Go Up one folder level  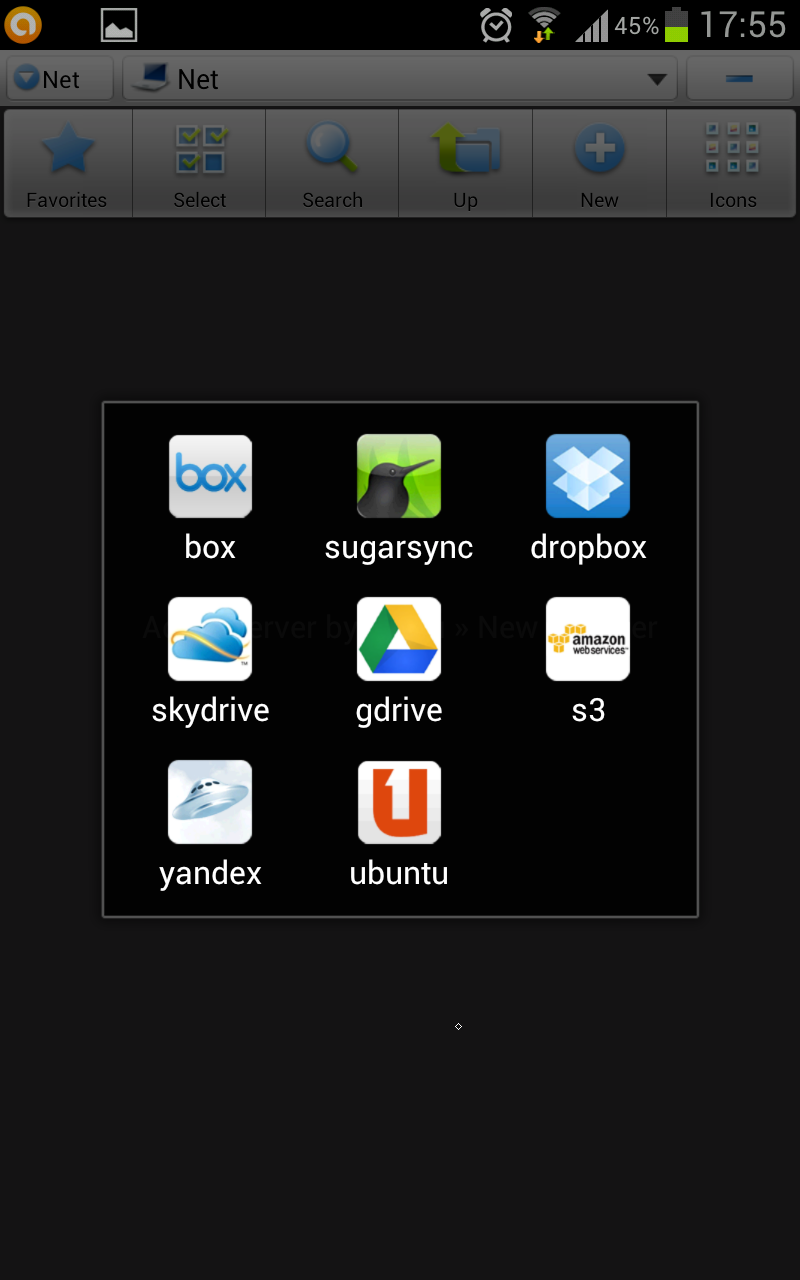click(466, 164)
